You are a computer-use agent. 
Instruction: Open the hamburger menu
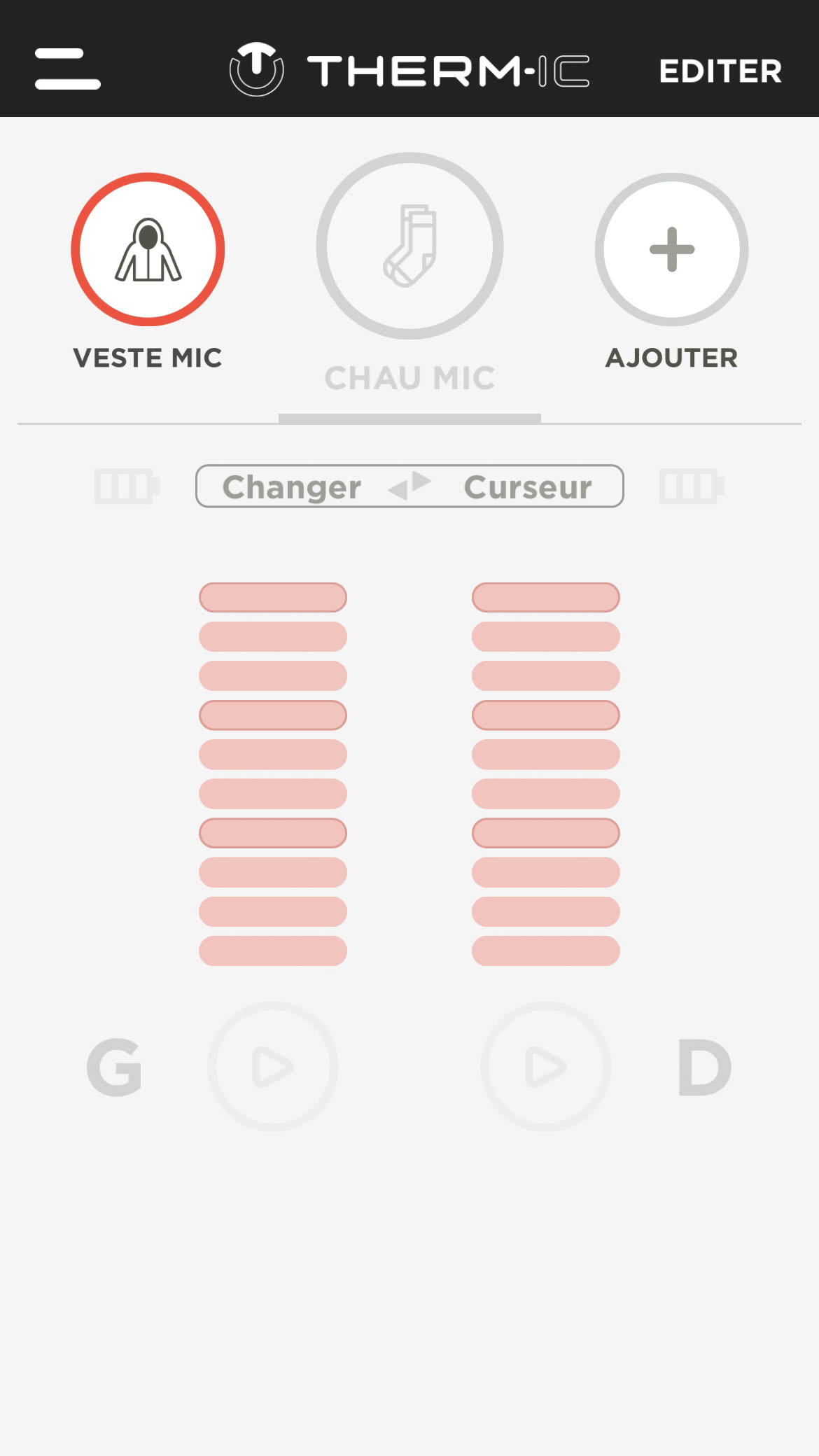tap(68, 69)
